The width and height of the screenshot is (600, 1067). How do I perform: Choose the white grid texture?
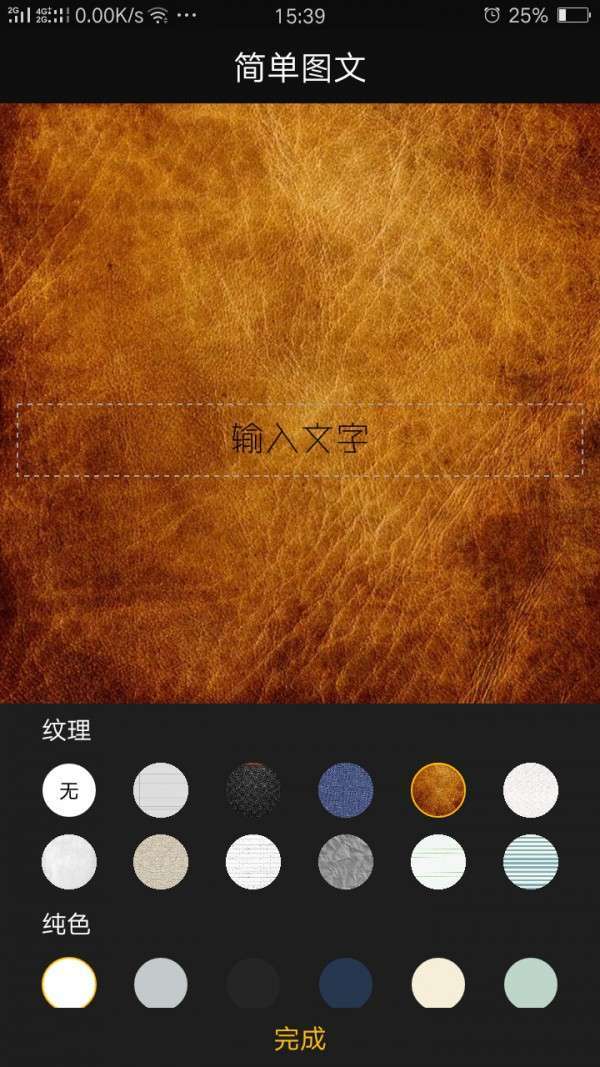(x=253, y=861)
